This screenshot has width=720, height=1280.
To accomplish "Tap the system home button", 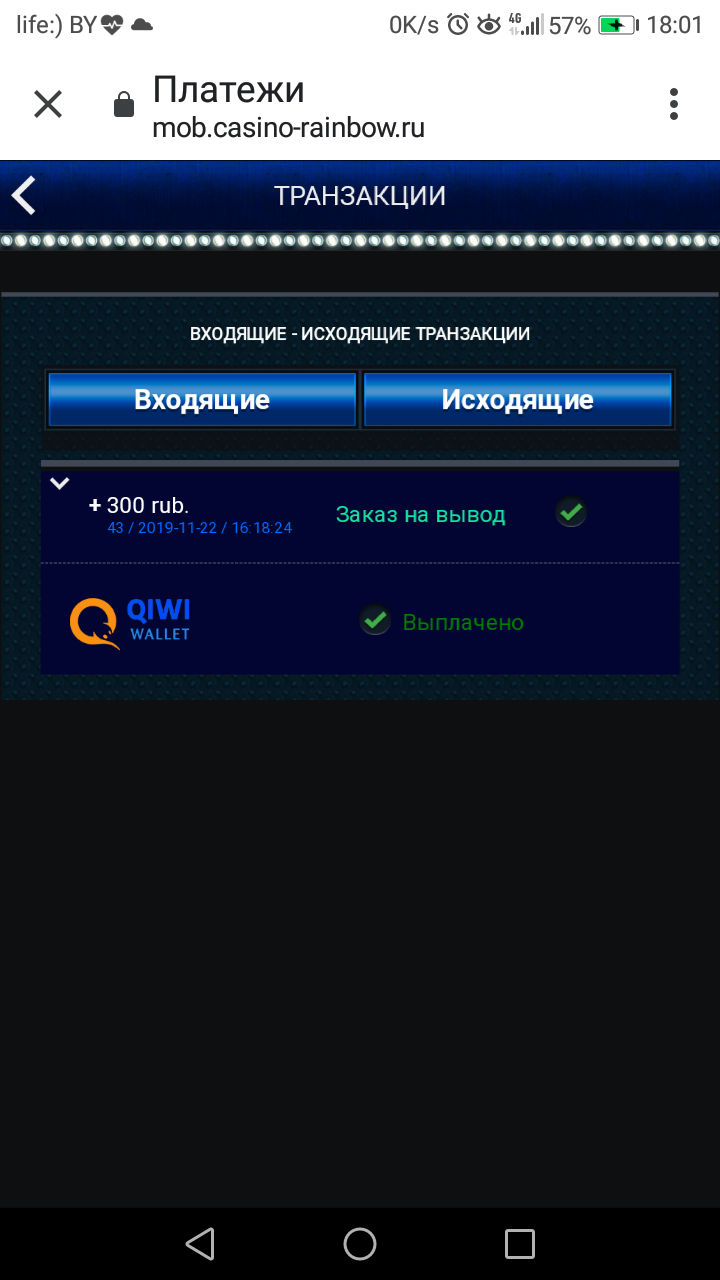I will (x=360, y=1244).
